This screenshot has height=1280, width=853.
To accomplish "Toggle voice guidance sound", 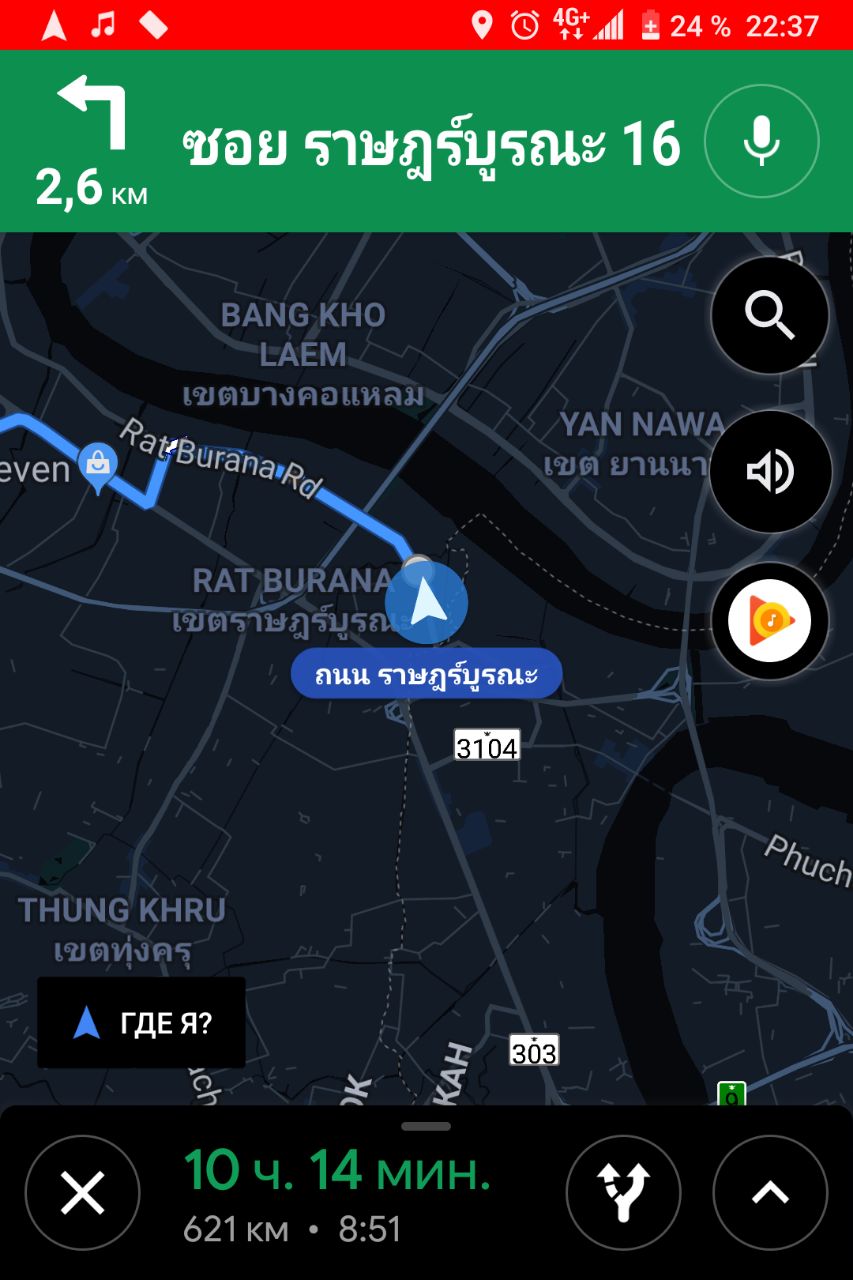I will click(x=769, y=470).
